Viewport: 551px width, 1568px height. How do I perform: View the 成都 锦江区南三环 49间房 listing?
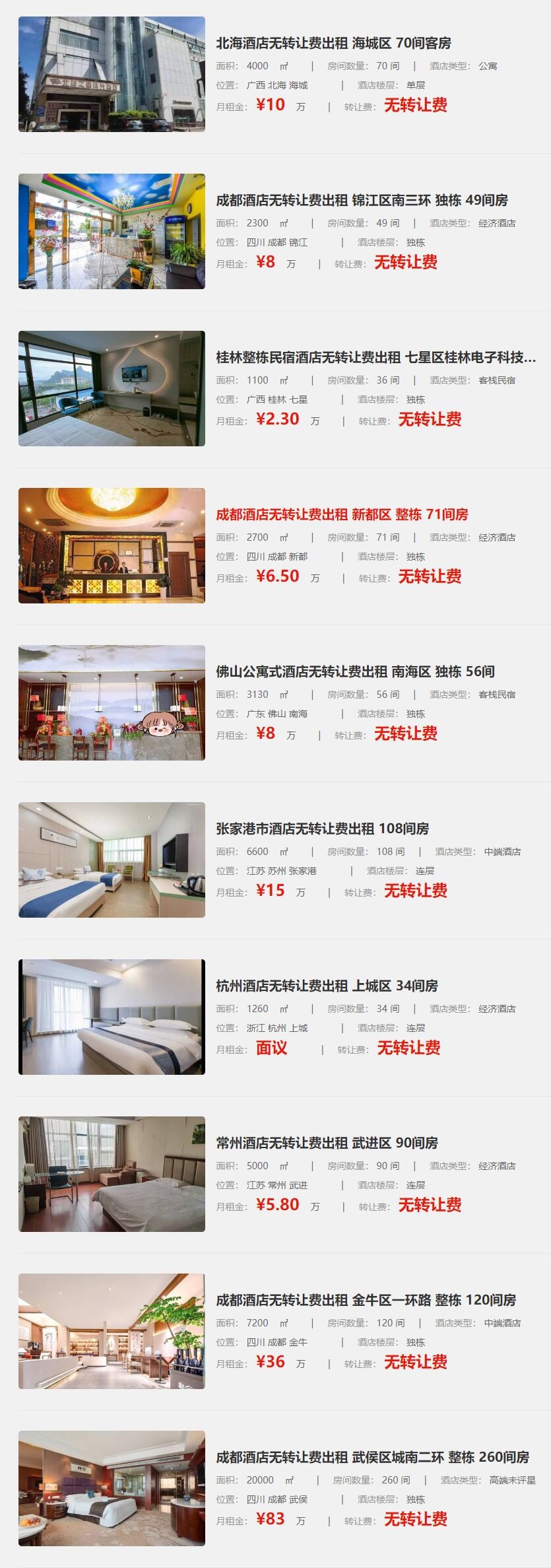(x=362, y=201)
